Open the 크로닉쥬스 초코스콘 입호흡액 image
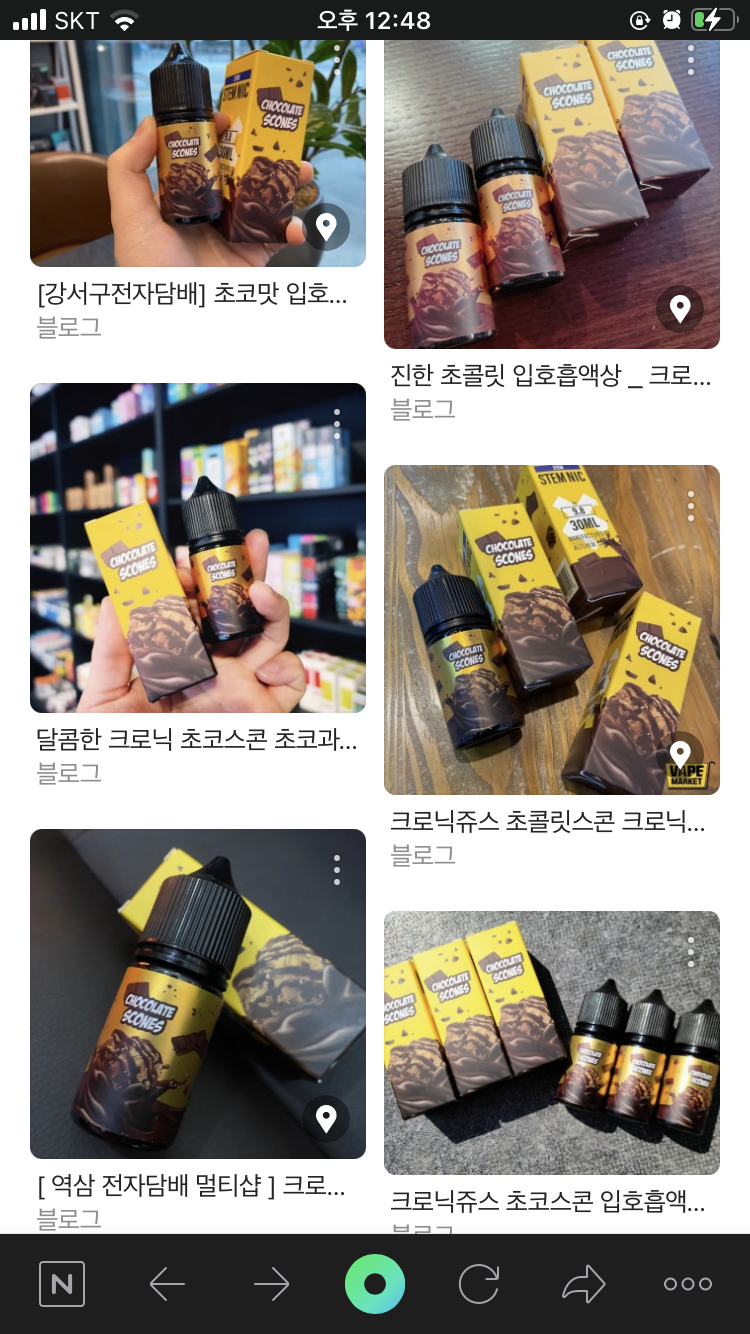Screen dimensions: 750x1334 pyautogui.click(x=551, y=1042)
